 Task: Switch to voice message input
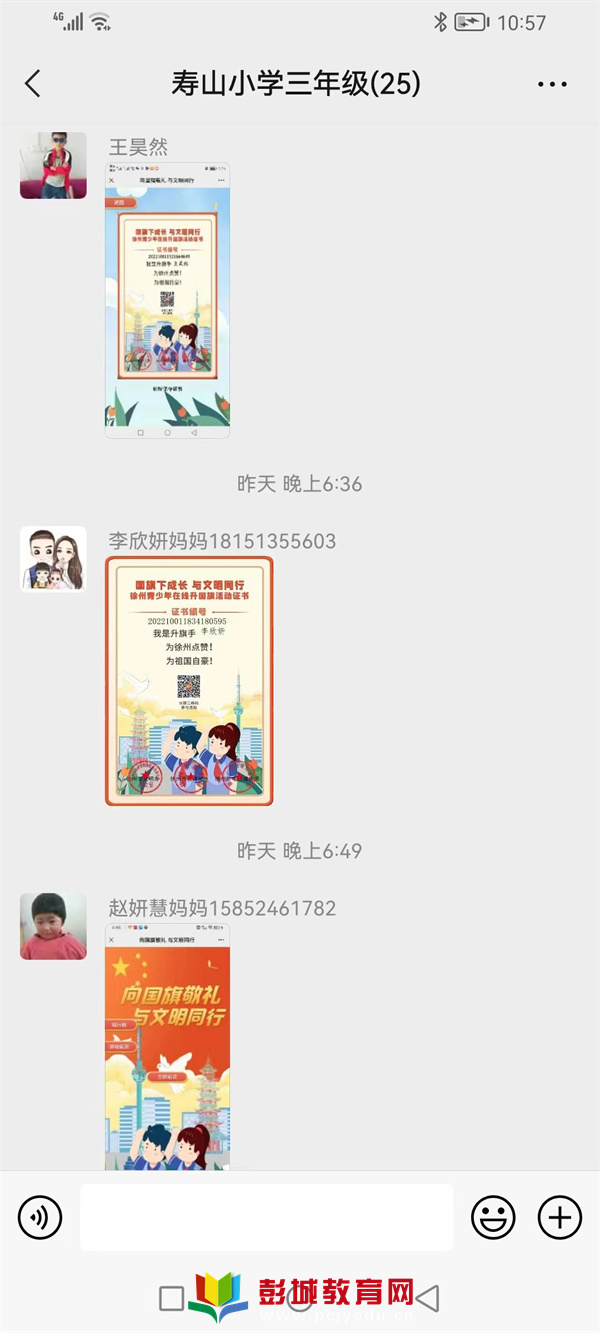[x=40, y=1217]
